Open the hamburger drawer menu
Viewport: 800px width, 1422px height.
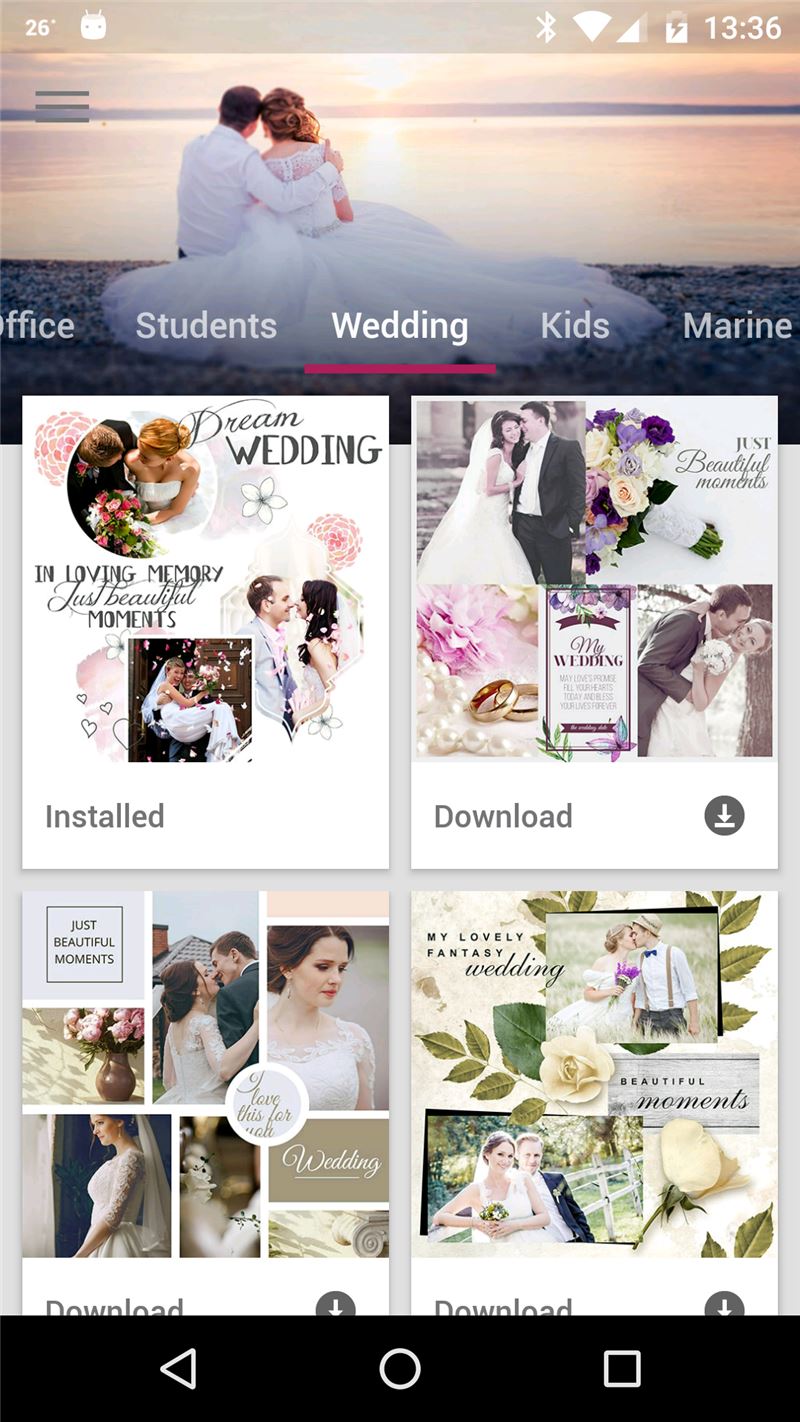point(62,106)
